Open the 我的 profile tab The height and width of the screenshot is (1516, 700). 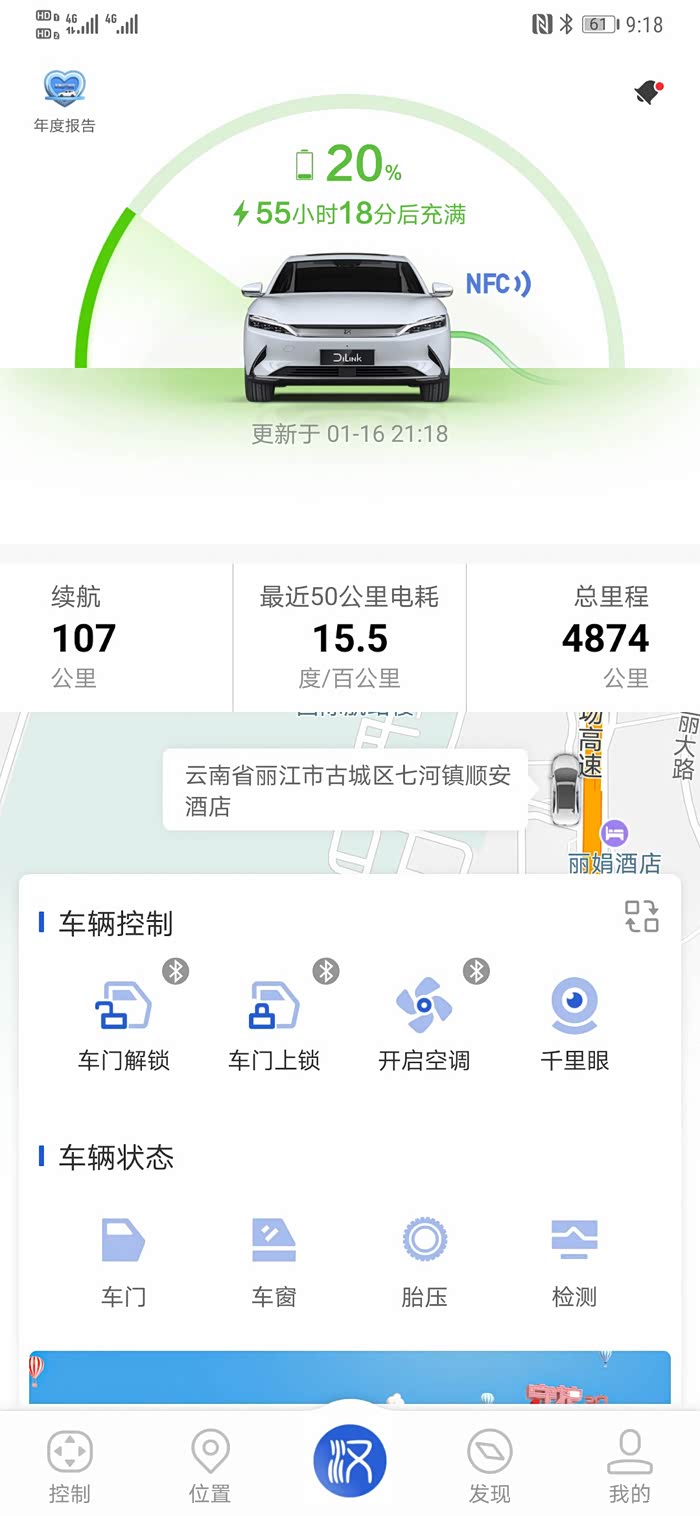[630, 1466]
